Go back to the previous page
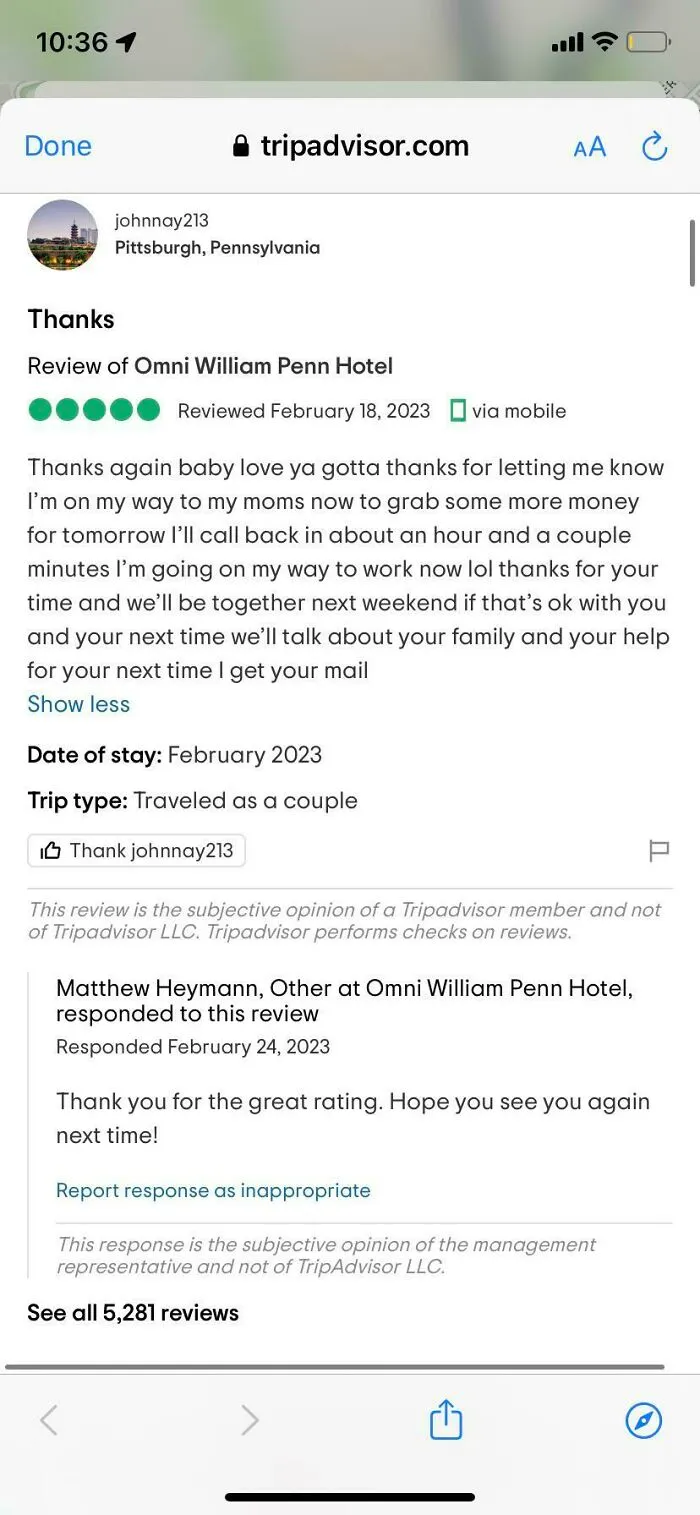Viewport: 700px width, 1515px height. pos(48,1420)
